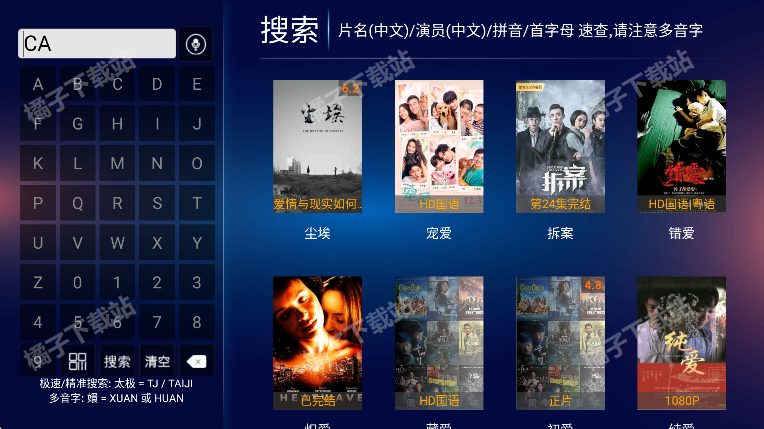The image size is (764, 429).
Task: Open the series 拆案
Action: [x=560, y=146]
